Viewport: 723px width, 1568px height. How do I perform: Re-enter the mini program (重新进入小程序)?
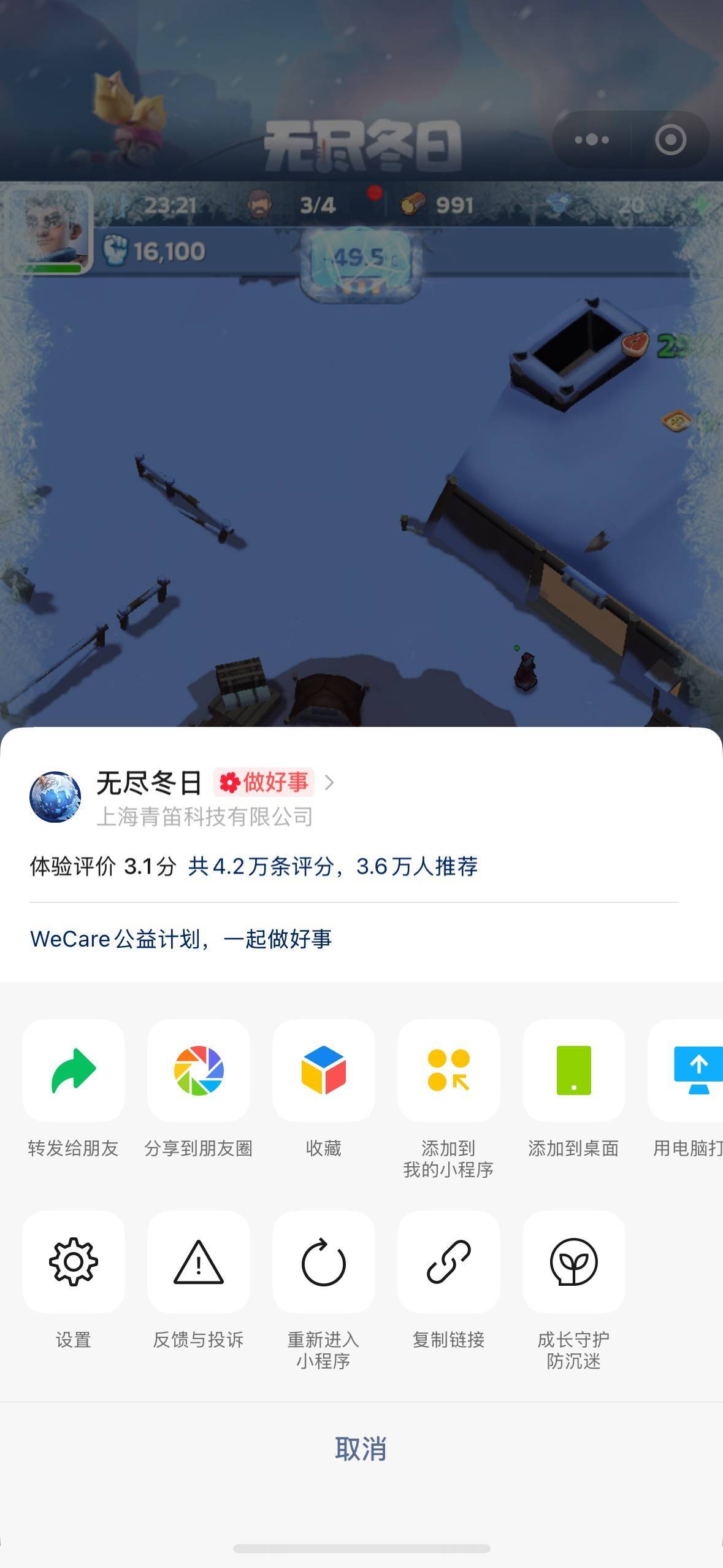324,1262
